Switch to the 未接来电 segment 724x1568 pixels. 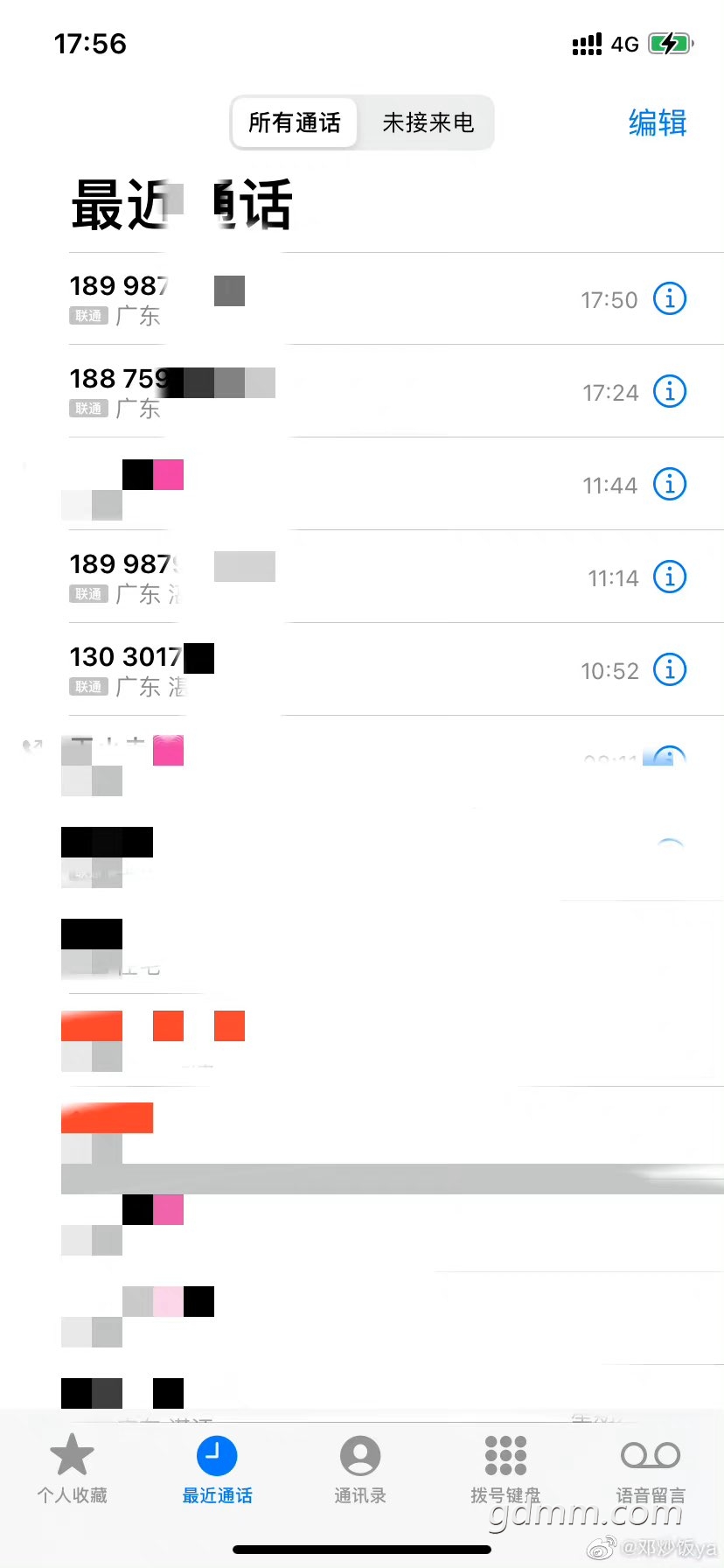point(428,122)
